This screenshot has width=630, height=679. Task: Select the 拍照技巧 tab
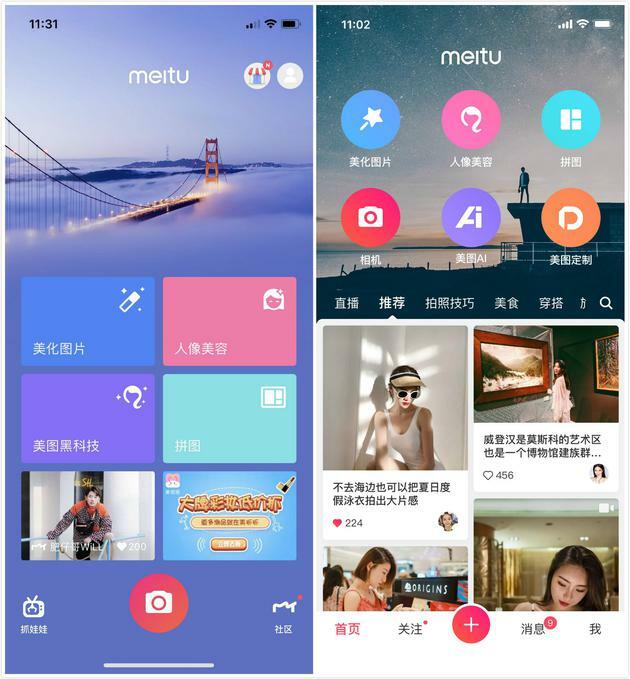pos(449,303)
